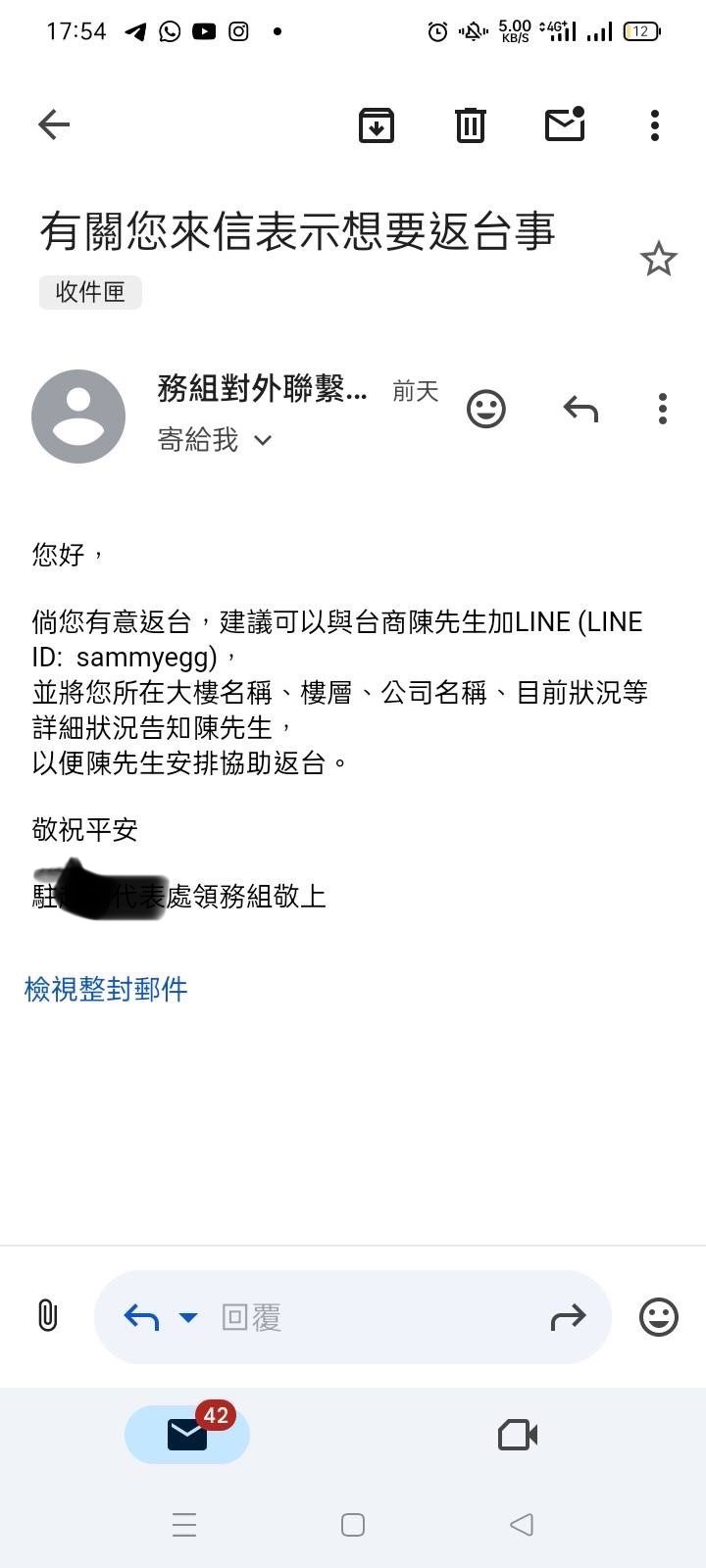The image size is (706, 1568).
Task: Open the top toolbar overflow menu
Action: 655,125
